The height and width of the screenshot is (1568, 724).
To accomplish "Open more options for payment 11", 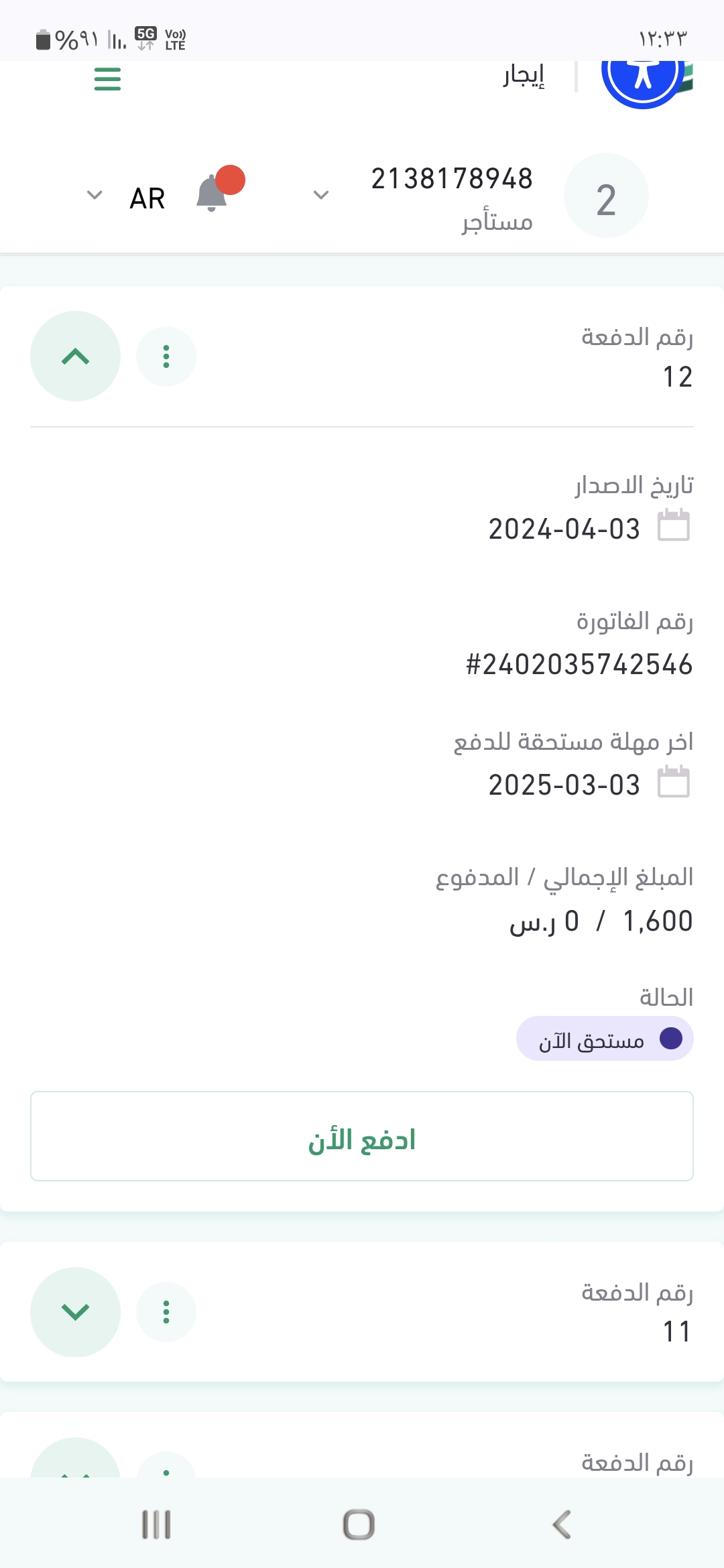I will (x=166, y=1311).
